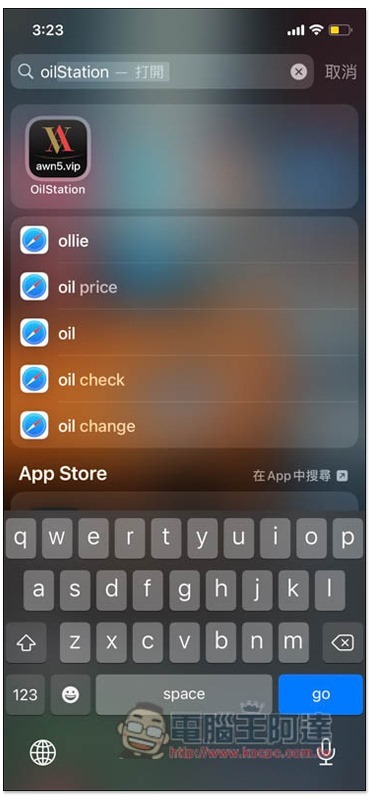Tap the search input field
Screen dimensions: 369x800
162,72
